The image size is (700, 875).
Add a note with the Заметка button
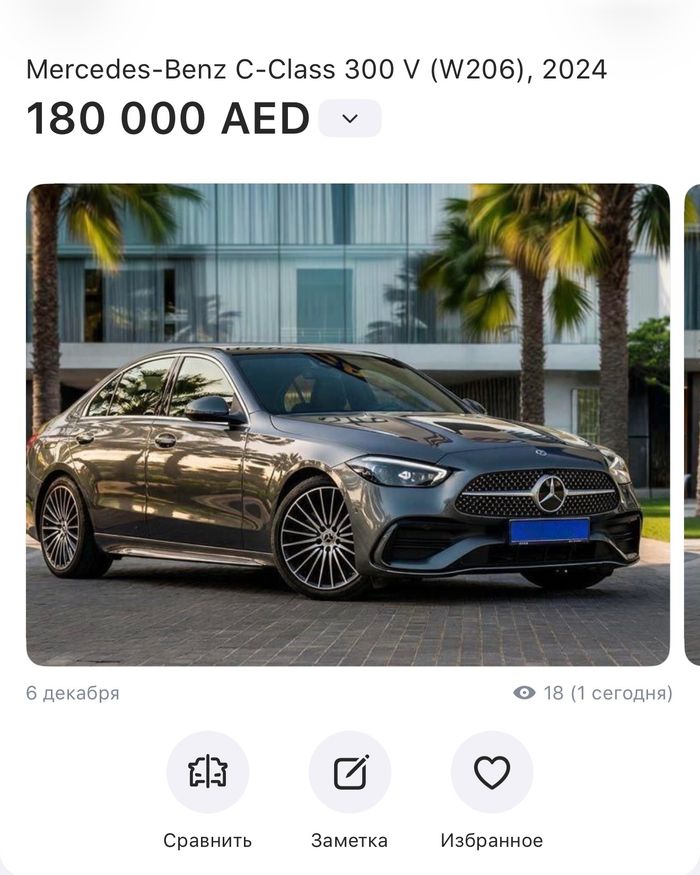349,772
